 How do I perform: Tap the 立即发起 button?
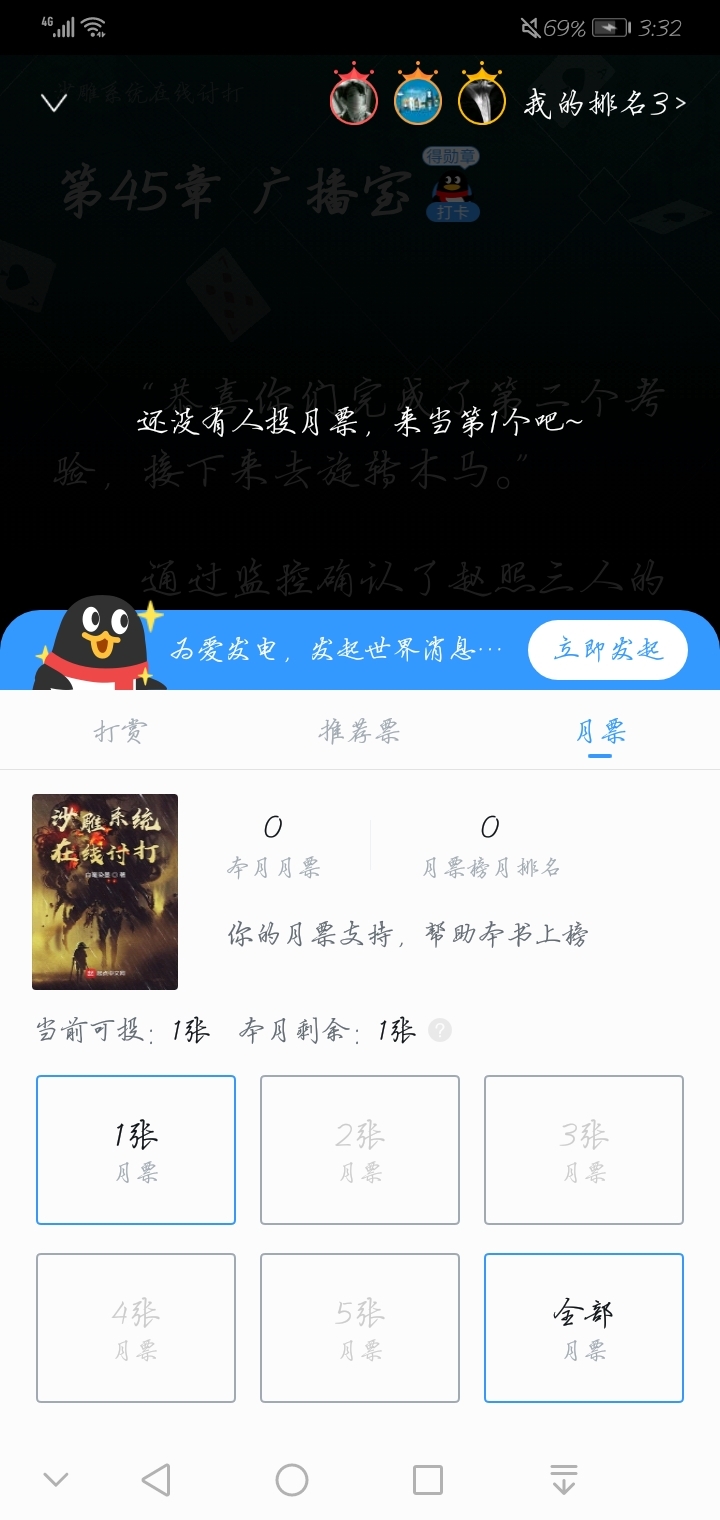608,650
